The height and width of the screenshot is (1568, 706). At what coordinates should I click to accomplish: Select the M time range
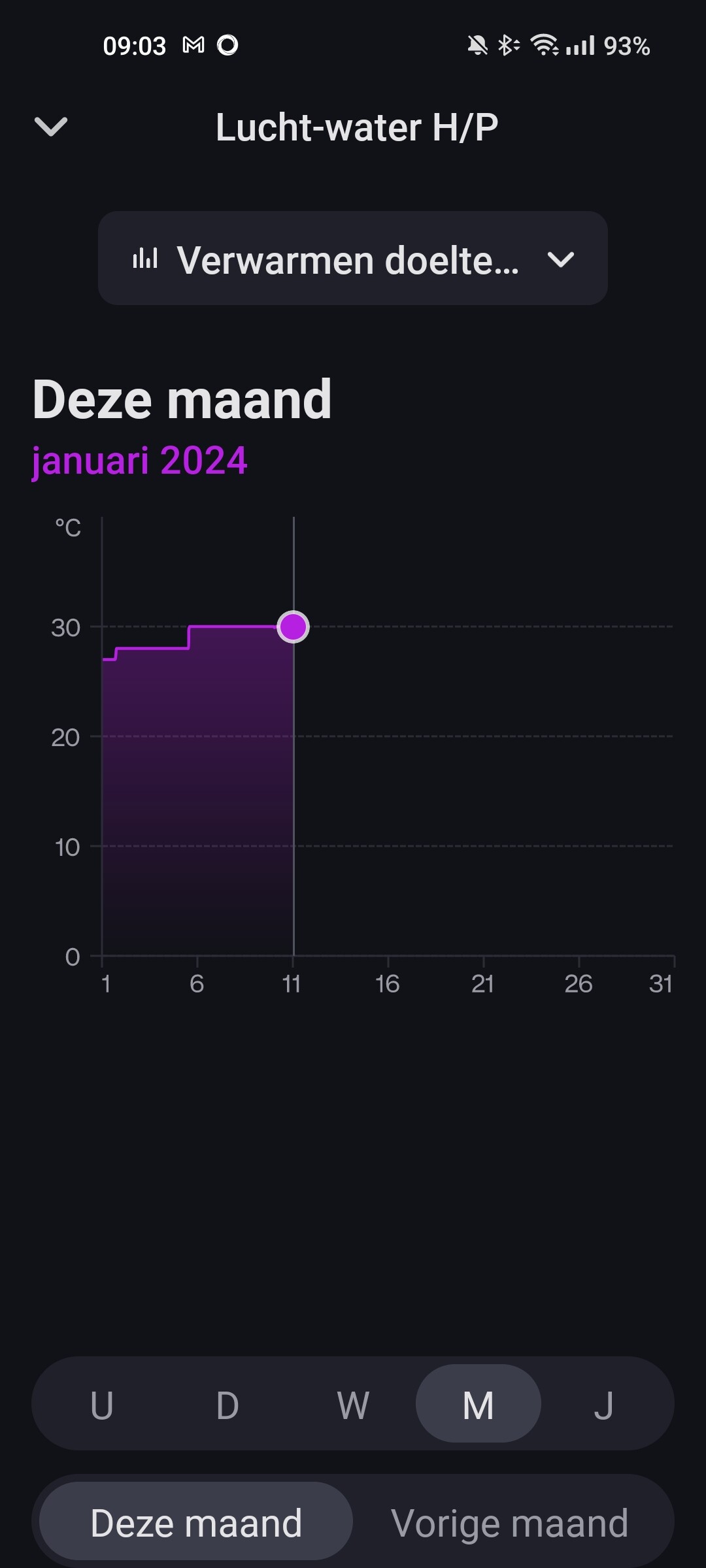[479, 1405]
